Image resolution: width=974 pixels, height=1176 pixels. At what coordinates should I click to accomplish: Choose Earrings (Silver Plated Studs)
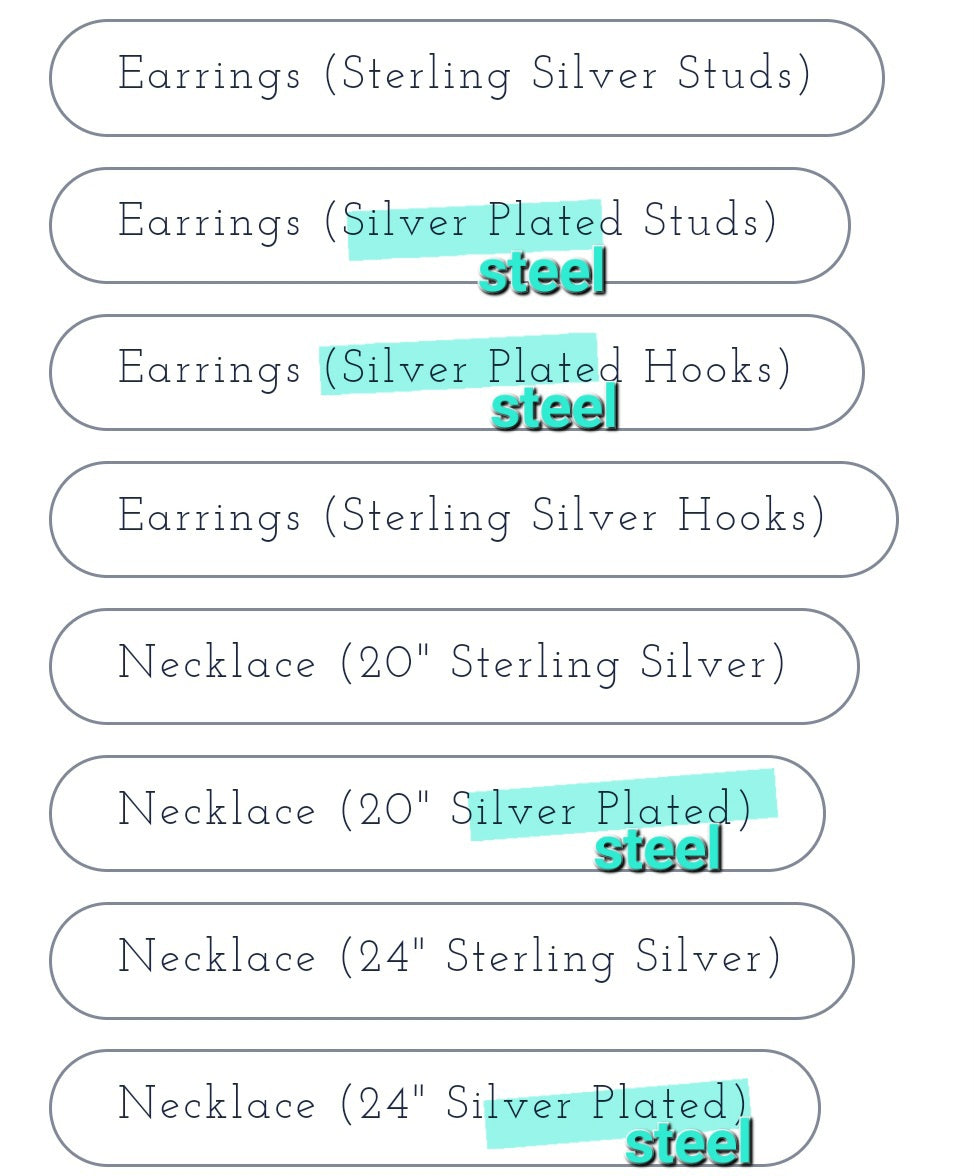[x=449, y=225]
